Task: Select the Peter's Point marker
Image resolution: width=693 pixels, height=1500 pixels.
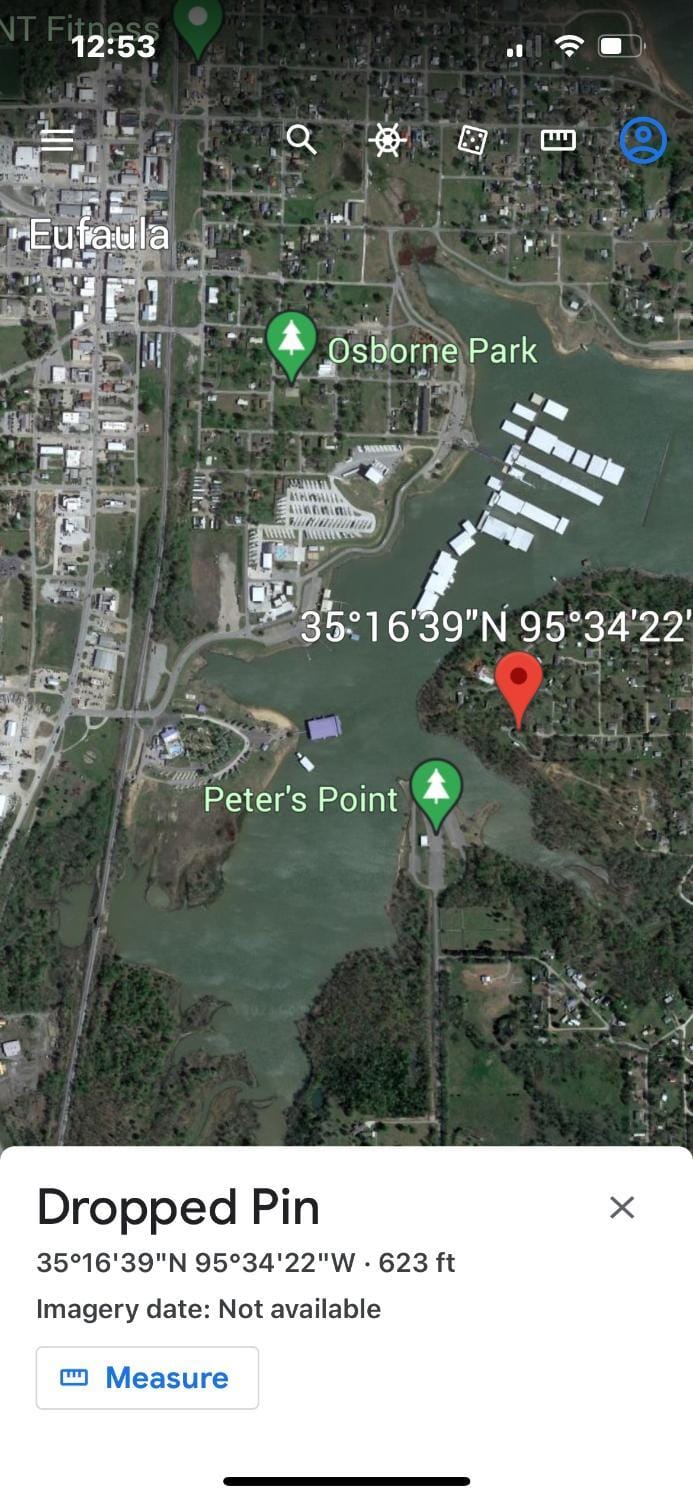Action: tap(436, 790)
